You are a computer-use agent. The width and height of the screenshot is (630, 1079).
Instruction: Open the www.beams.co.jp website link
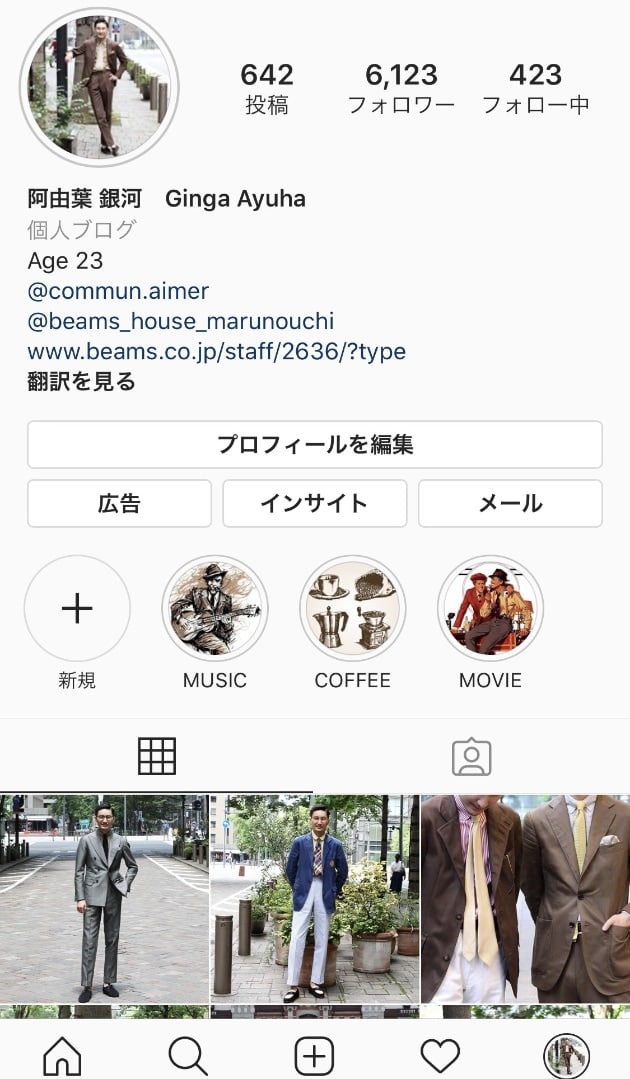[216, 351]
